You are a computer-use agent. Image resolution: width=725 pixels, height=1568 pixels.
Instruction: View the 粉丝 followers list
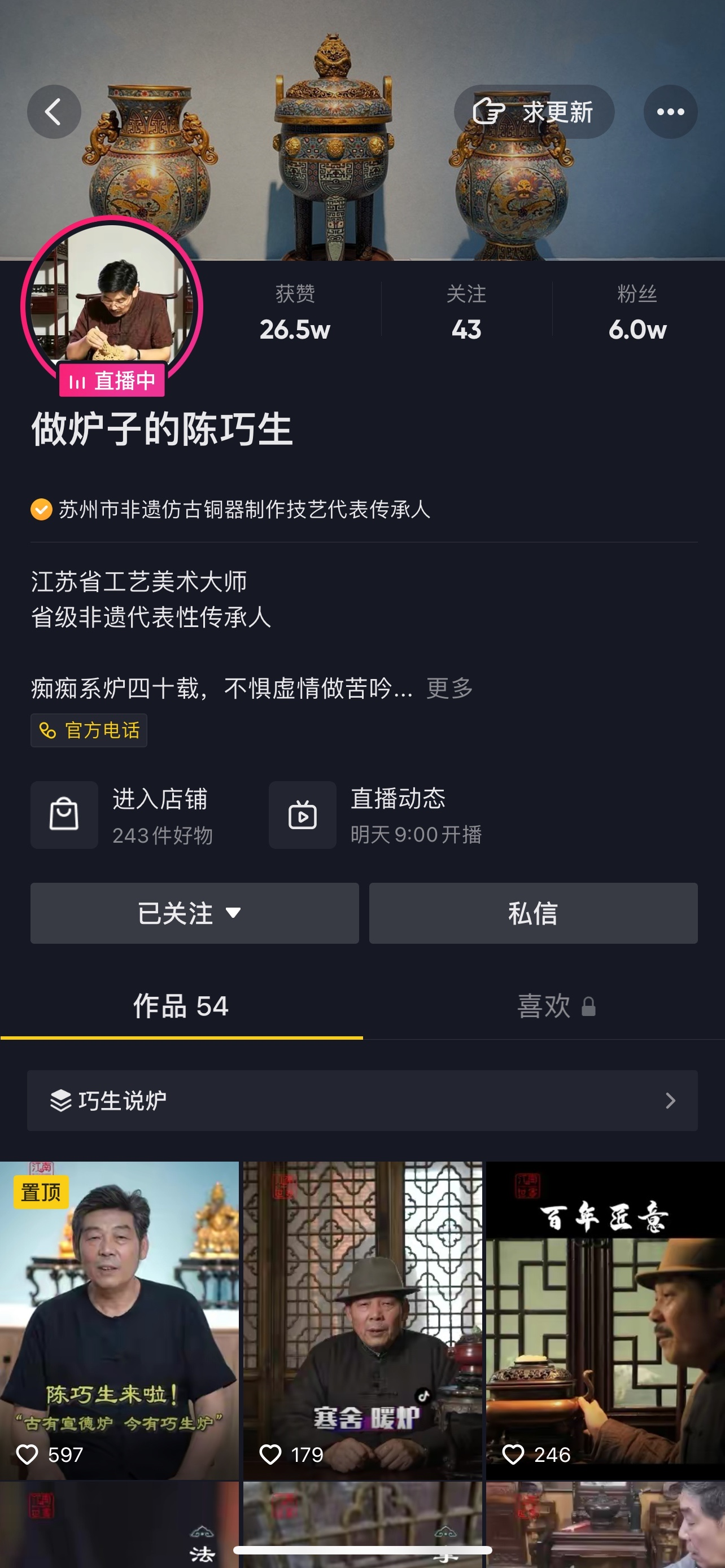pos(637,312)
